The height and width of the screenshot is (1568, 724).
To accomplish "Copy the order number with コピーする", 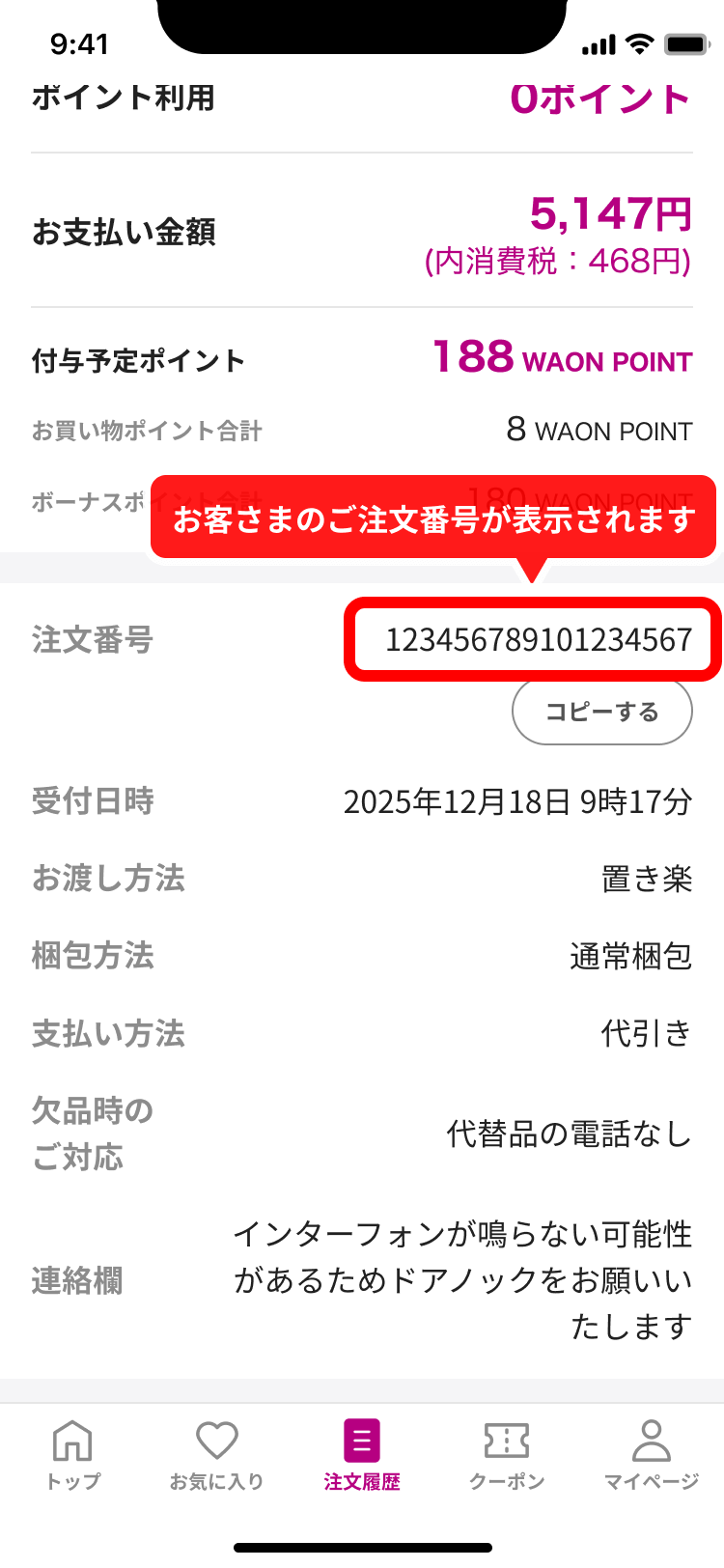I will coord(601,713).
